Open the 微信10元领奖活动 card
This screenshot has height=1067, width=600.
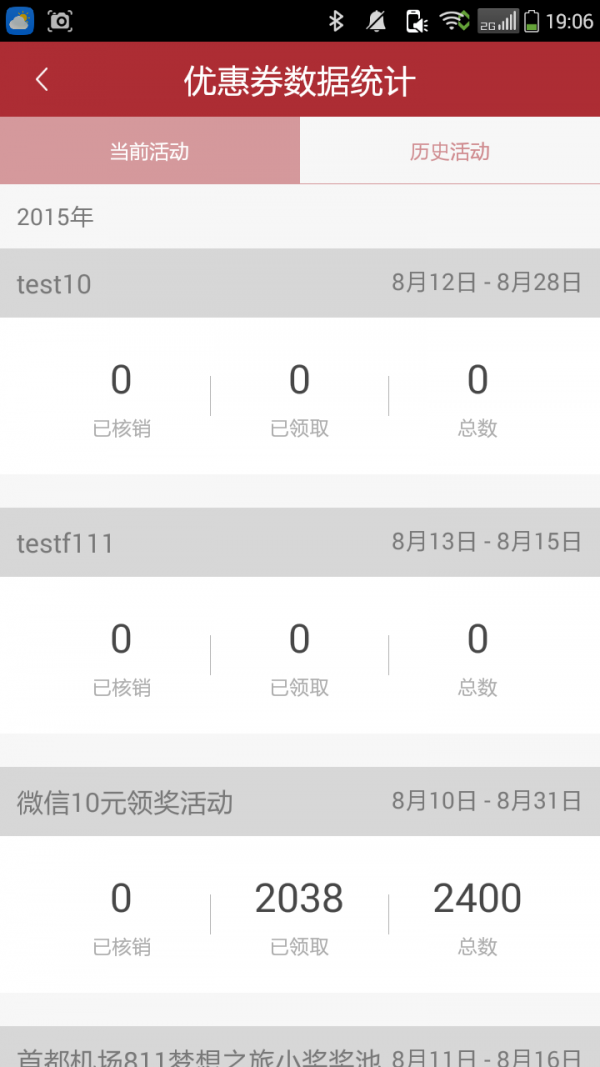299,802
